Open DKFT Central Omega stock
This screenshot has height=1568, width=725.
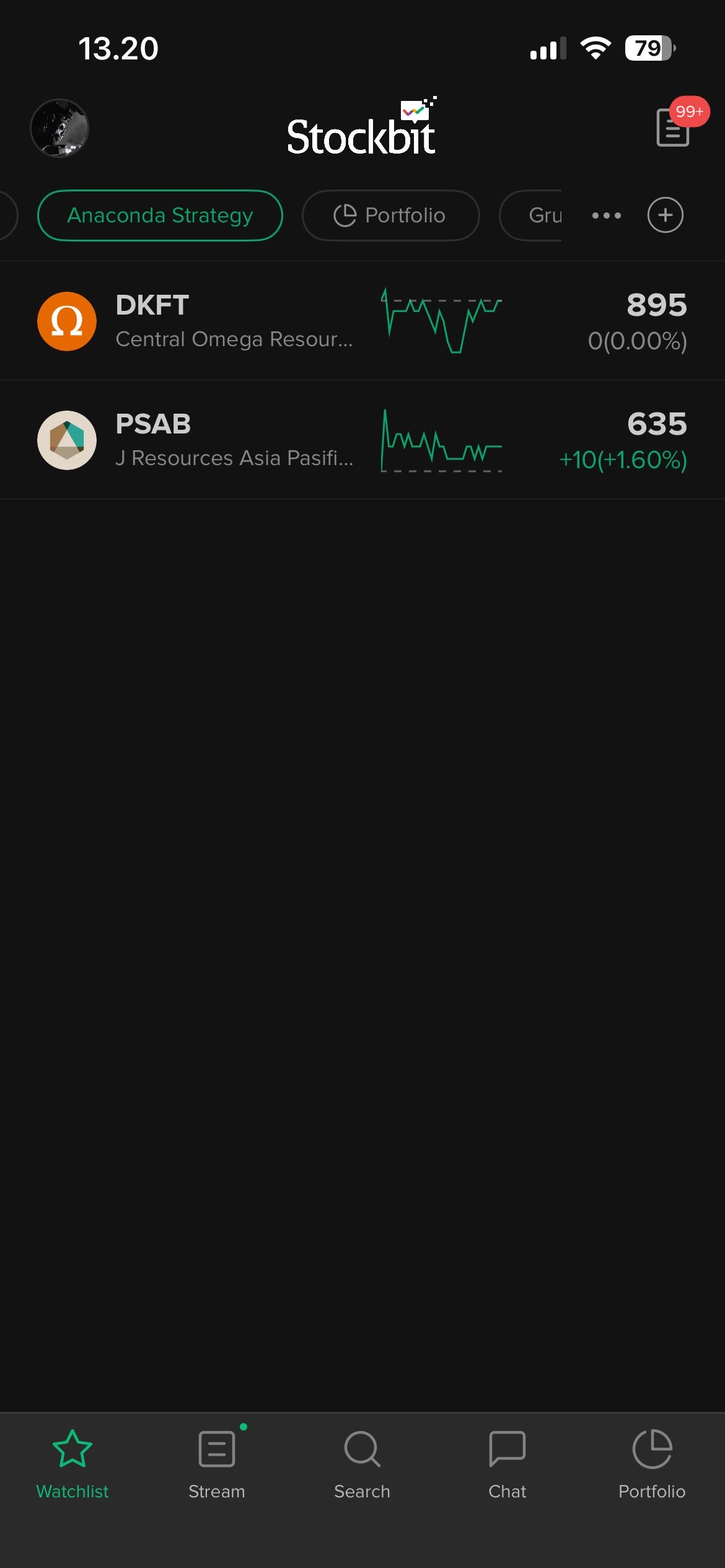point(235,321)
